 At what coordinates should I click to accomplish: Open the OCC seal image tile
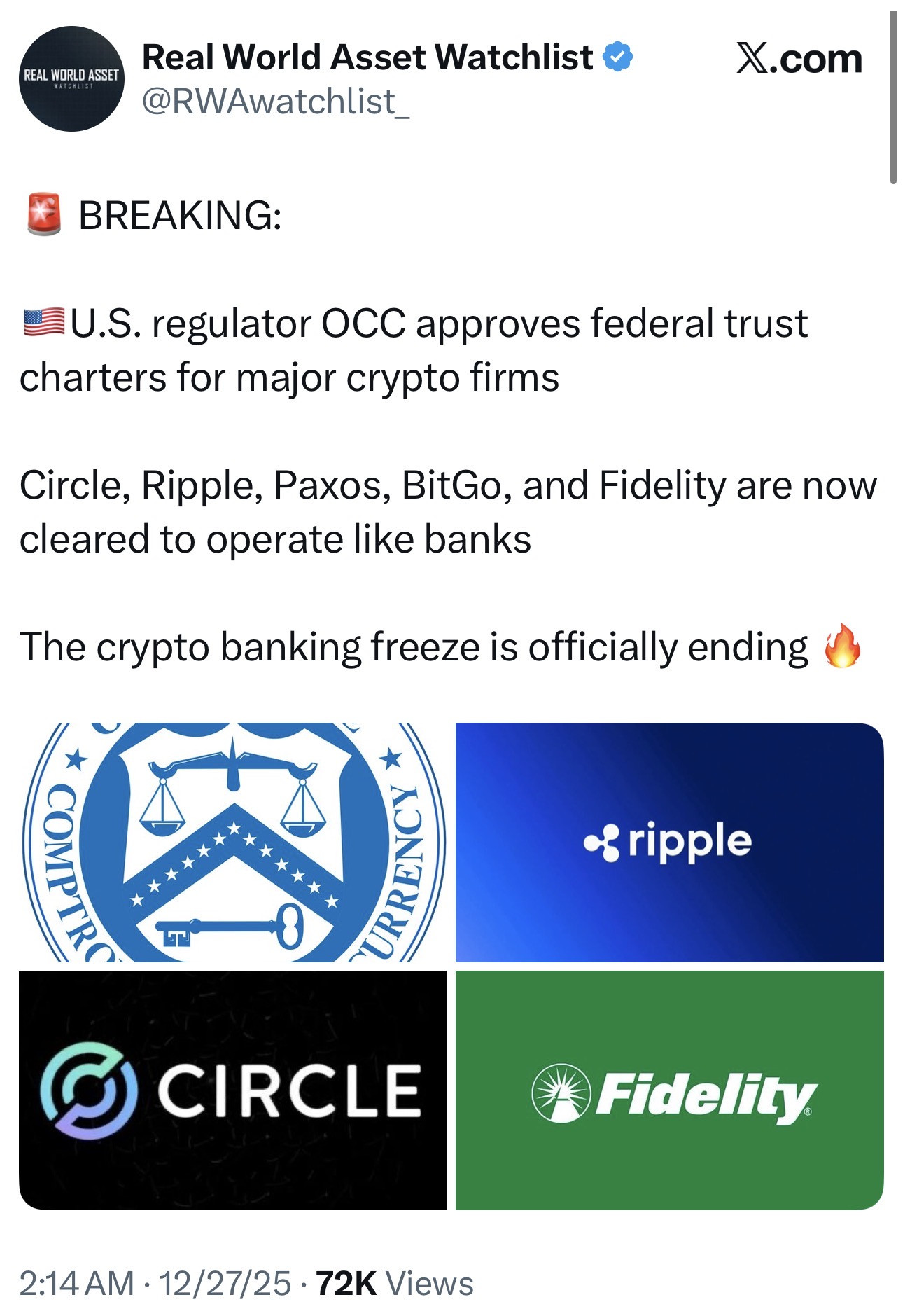click(233, 842)
